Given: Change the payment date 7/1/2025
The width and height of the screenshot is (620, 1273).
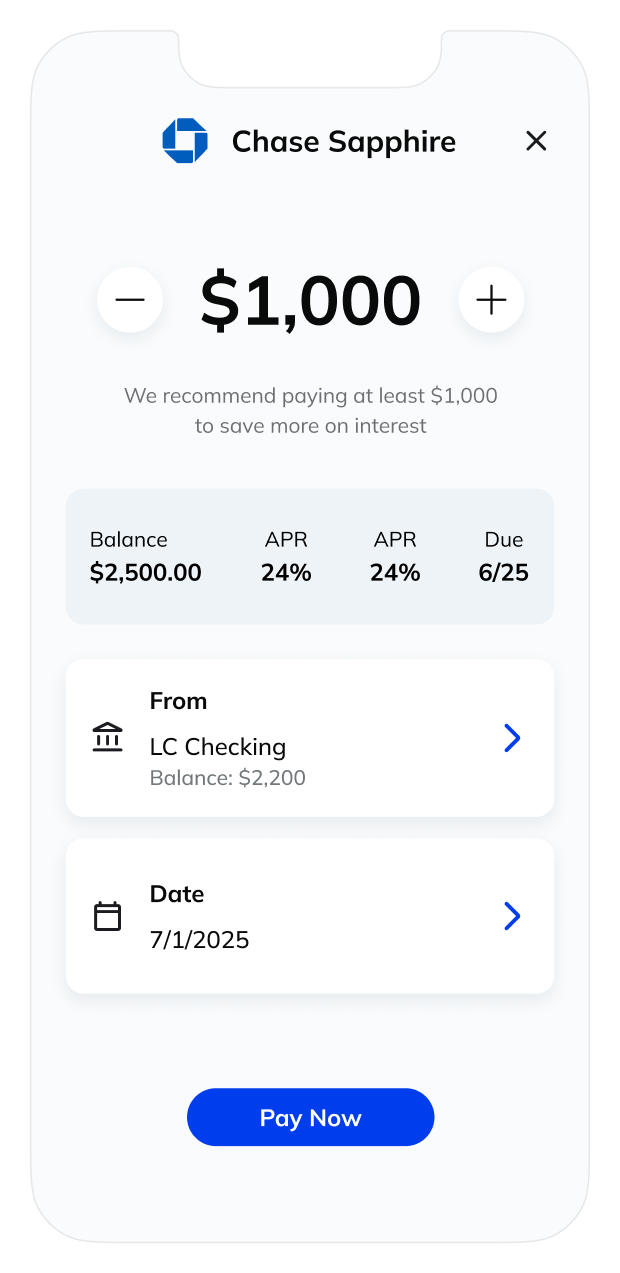Looking at the screenshot, I should 310,916.
